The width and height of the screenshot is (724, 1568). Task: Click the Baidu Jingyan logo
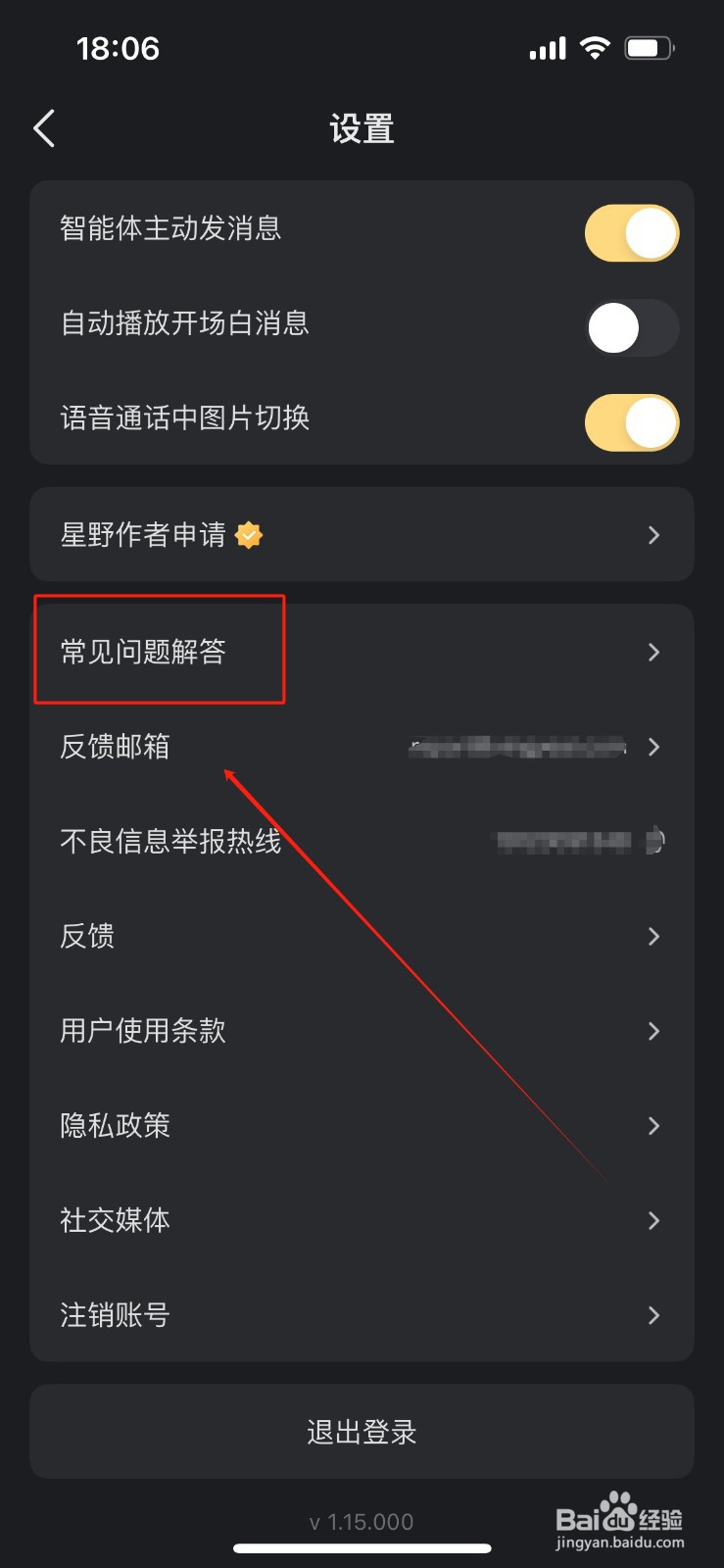click(x=617, y=1517)
